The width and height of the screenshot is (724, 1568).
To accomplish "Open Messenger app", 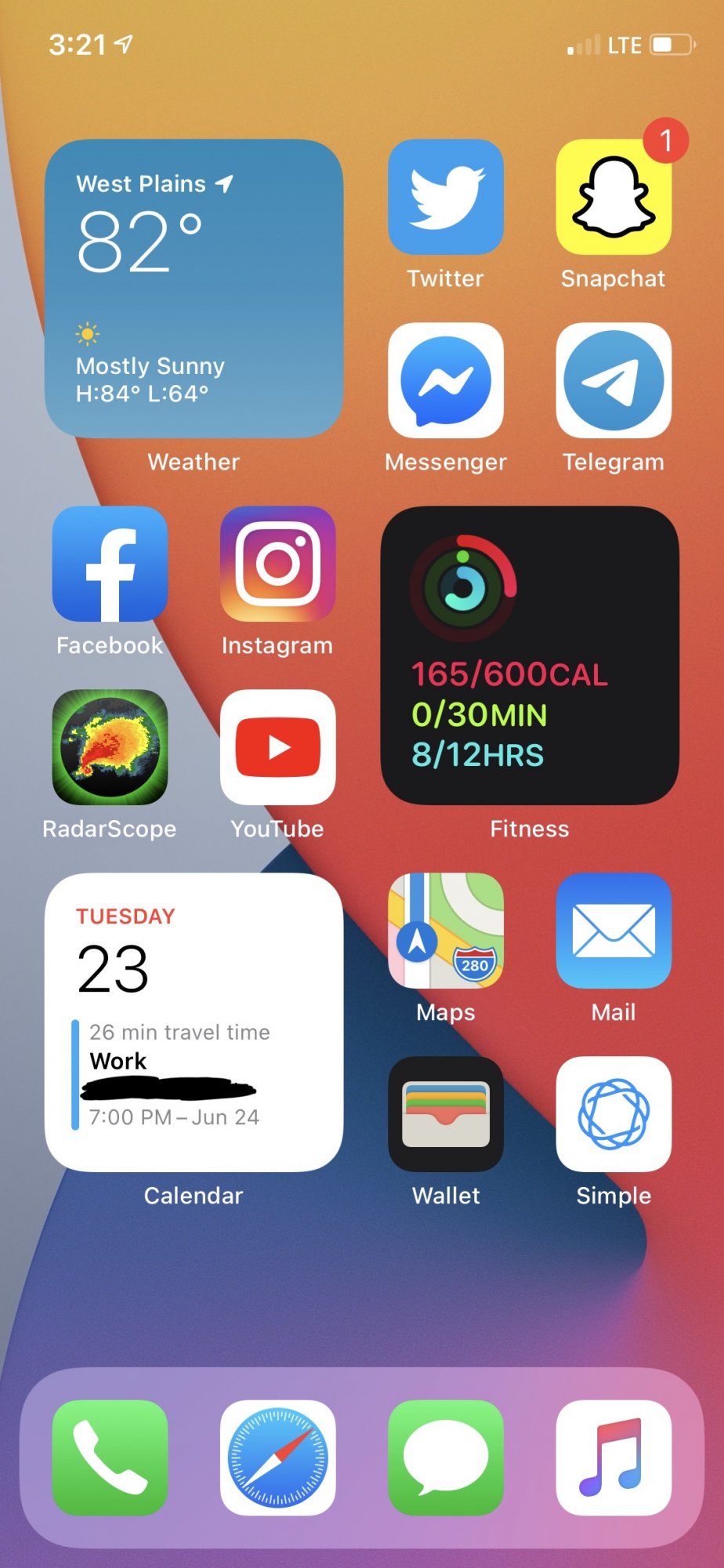I will (446, 380).
